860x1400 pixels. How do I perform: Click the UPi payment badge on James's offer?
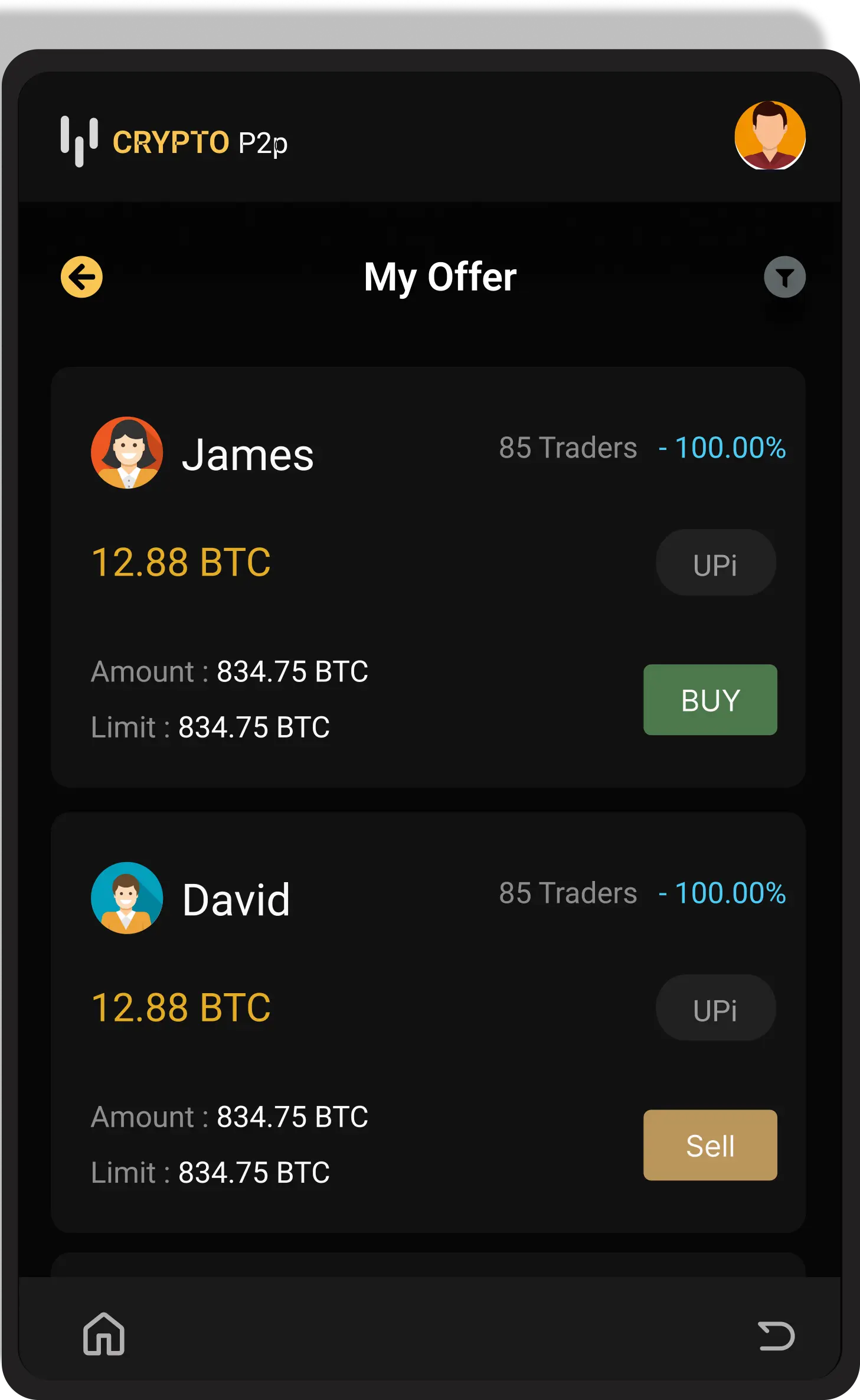pos(715,564)
